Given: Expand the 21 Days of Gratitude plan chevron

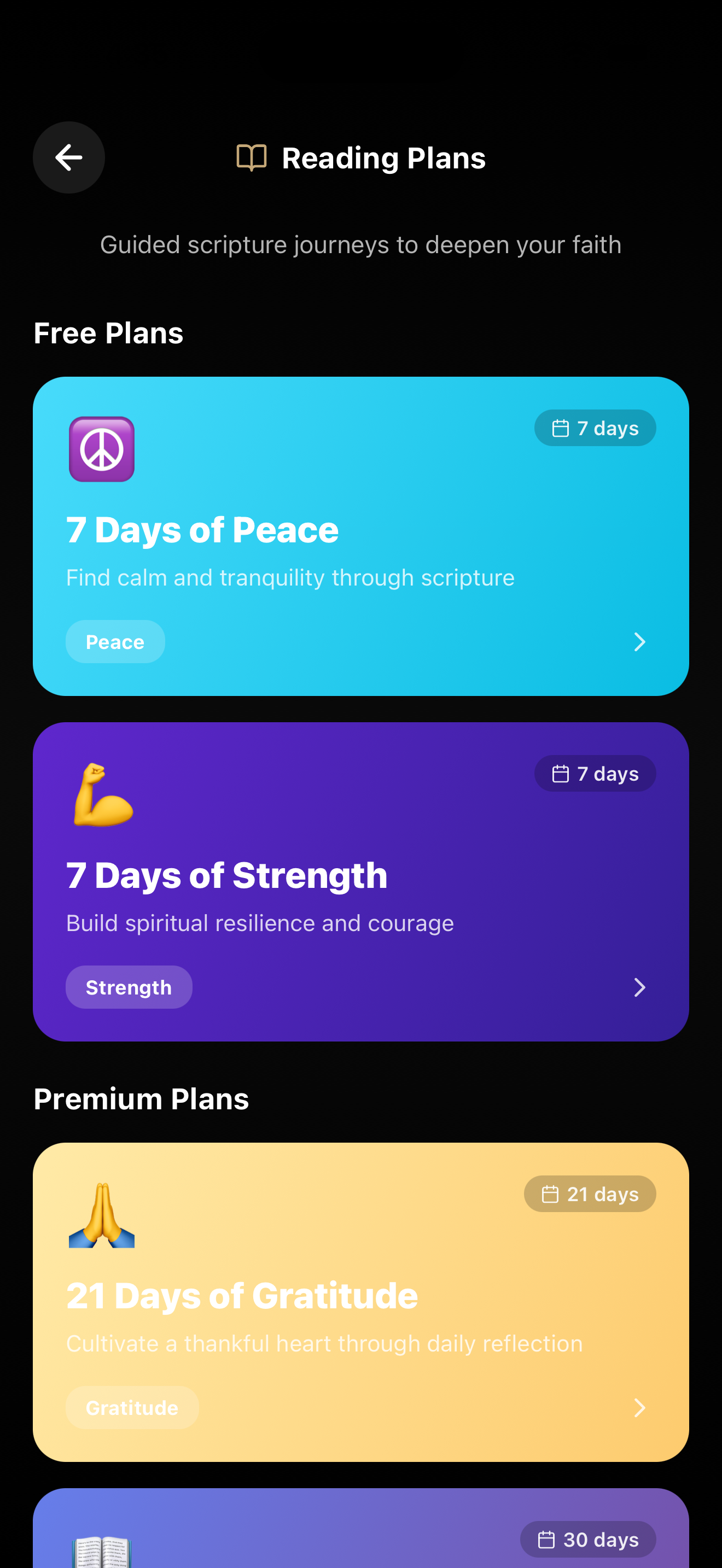Looking at the screenshot, I should [x=639, y=1407].
